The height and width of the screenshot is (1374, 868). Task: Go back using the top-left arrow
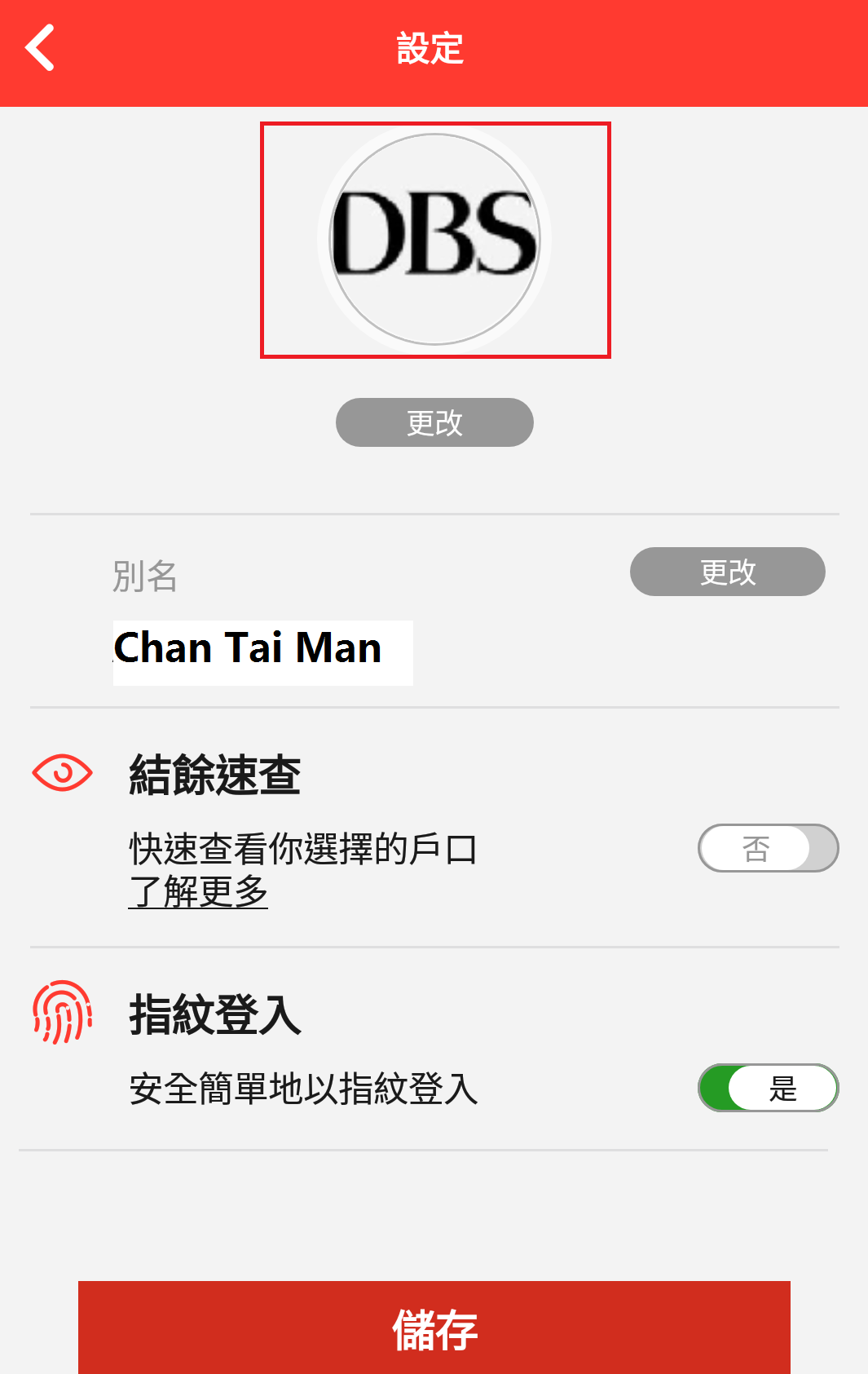39,48
